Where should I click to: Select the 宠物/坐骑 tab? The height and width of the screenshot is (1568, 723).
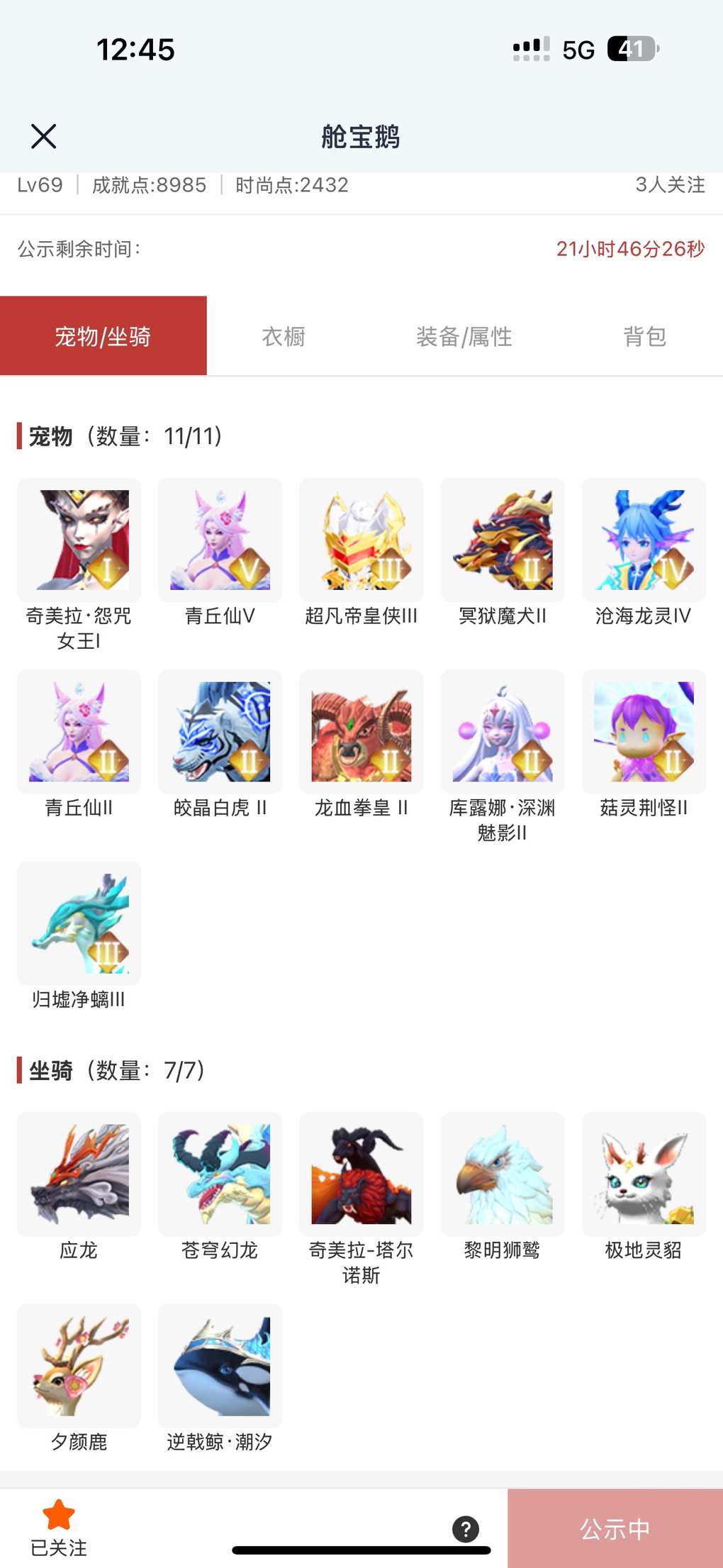point(103,336)
